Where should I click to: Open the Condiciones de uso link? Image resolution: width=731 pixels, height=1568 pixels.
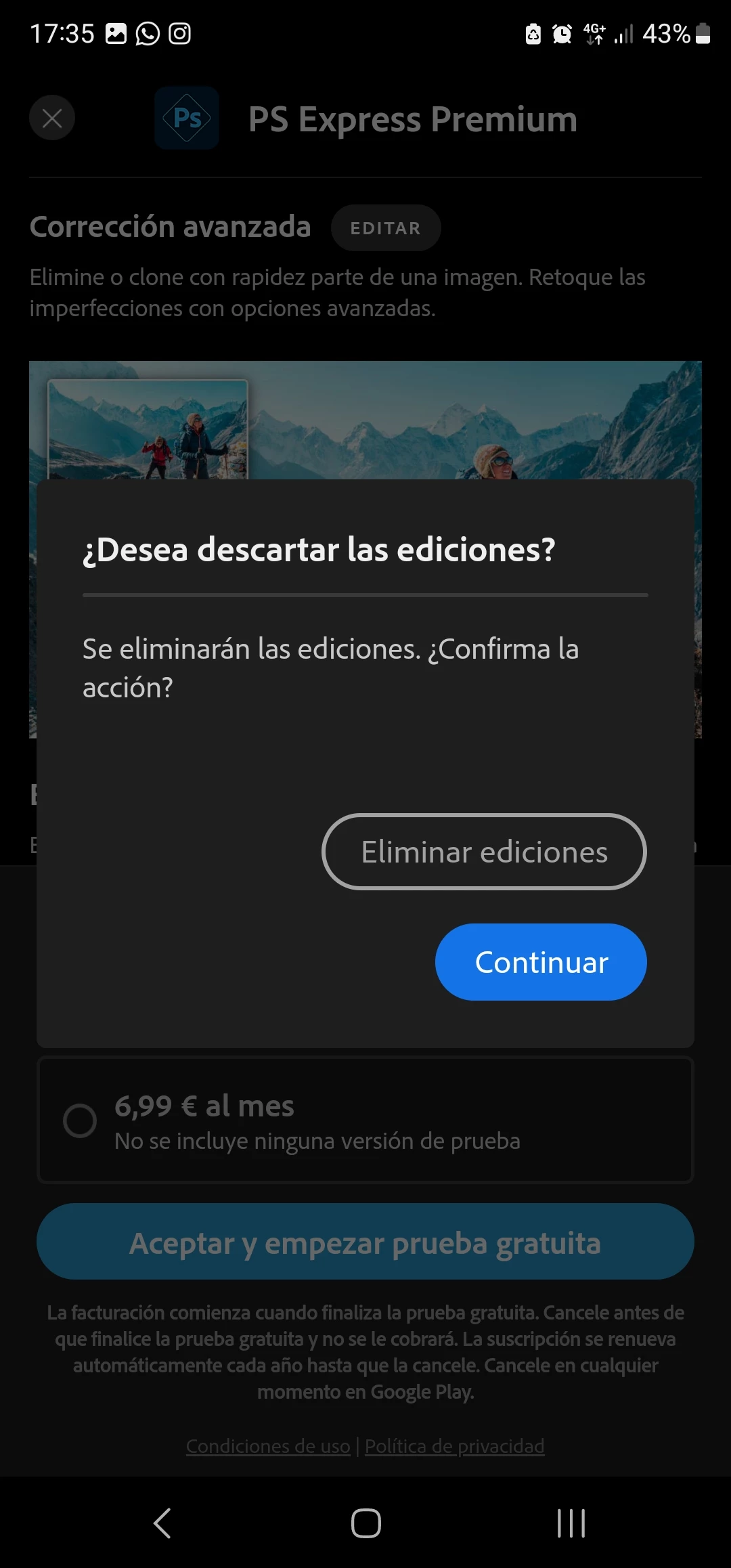tap(268, 1446)
